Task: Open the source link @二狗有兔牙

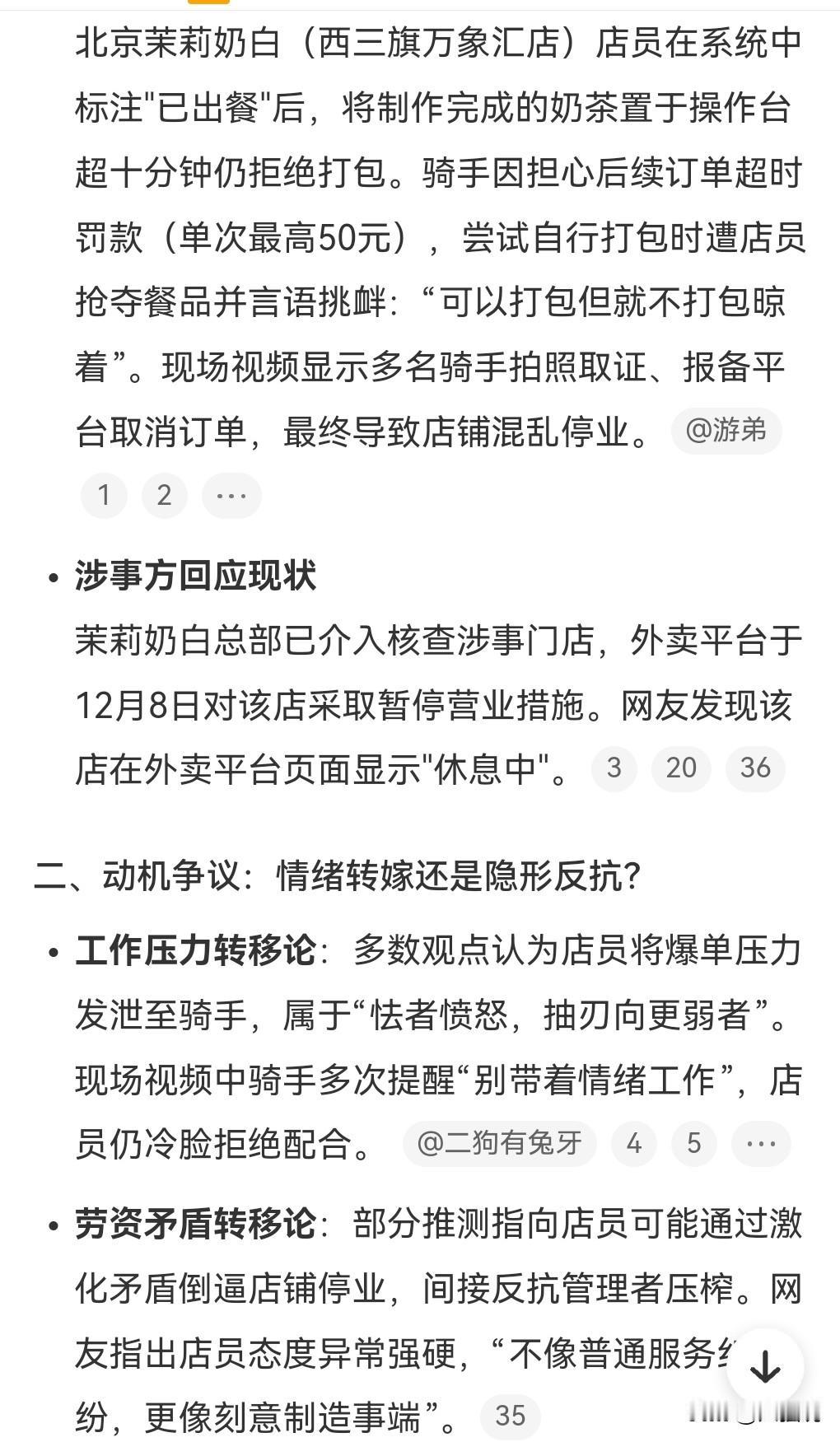Action: (499, 1143)
